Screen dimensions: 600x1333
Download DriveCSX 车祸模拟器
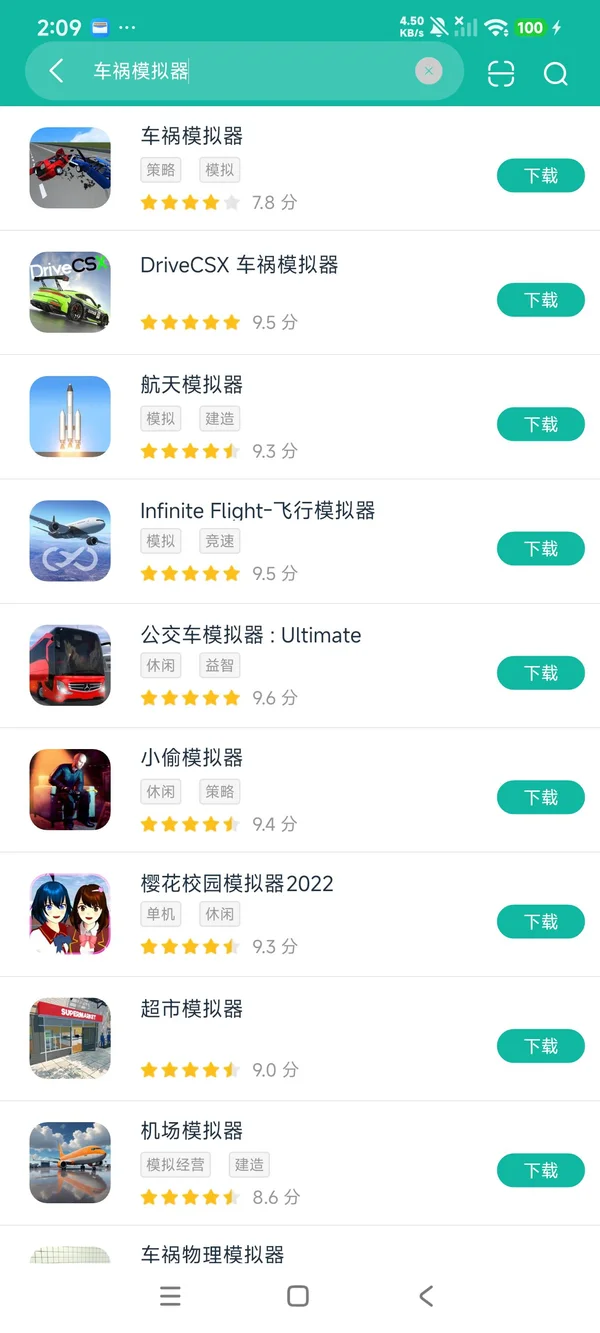(x=540, y=300)
